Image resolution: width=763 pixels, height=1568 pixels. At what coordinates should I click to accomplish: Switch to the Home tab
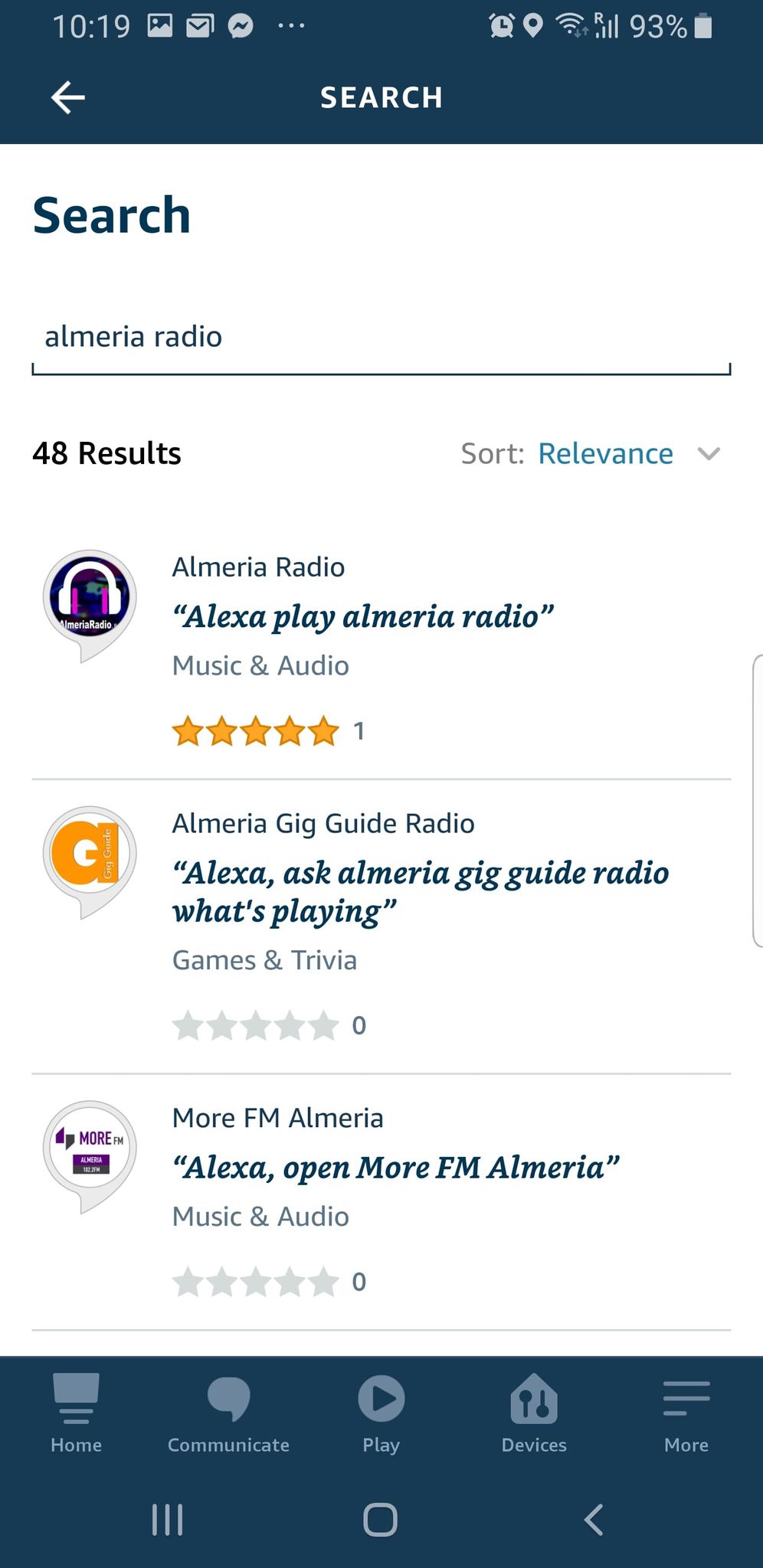point(76,1413)
